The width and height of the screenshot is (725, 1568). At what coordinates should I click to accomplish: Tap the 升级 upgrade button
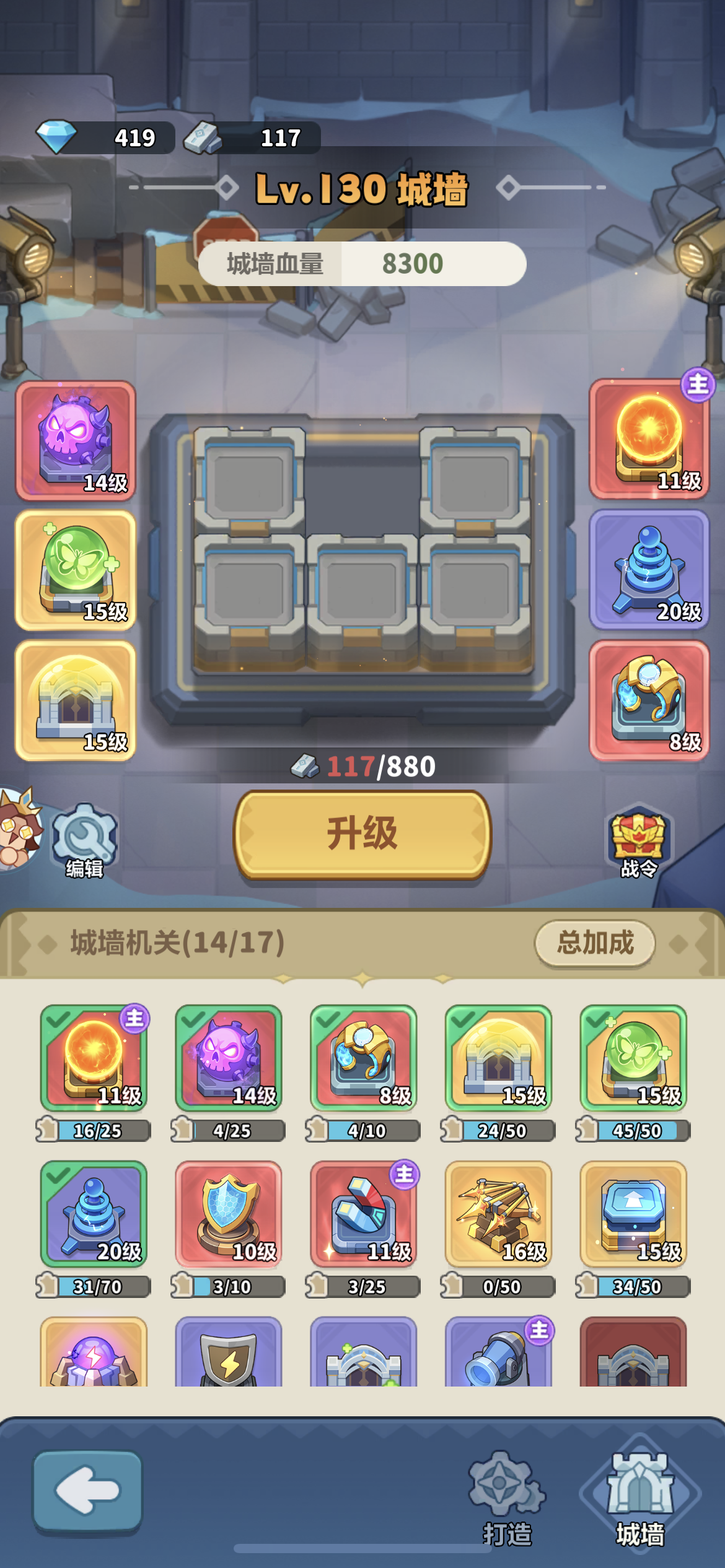pos(362,836)
